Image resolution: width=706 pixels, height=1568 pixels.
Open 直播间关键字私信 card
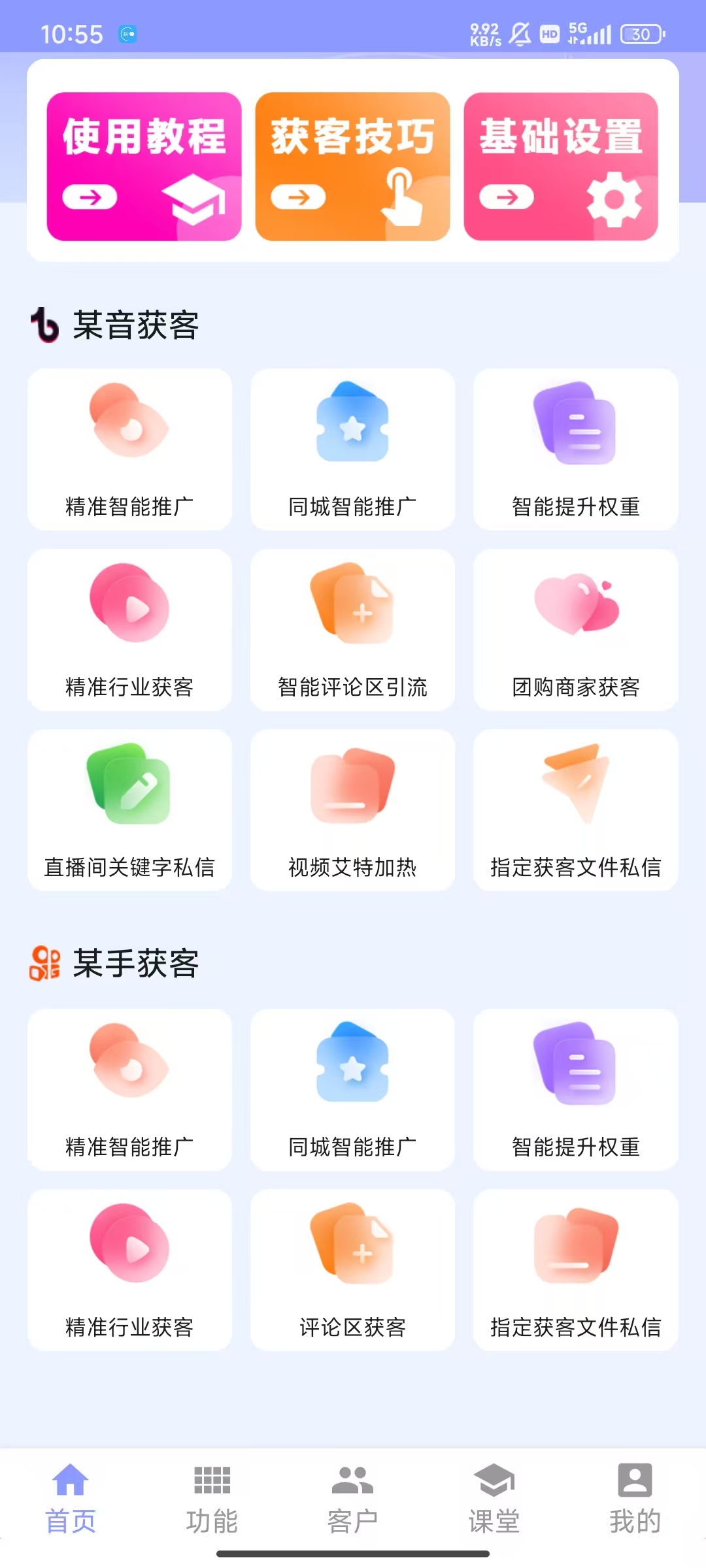(x=129, y=810)
